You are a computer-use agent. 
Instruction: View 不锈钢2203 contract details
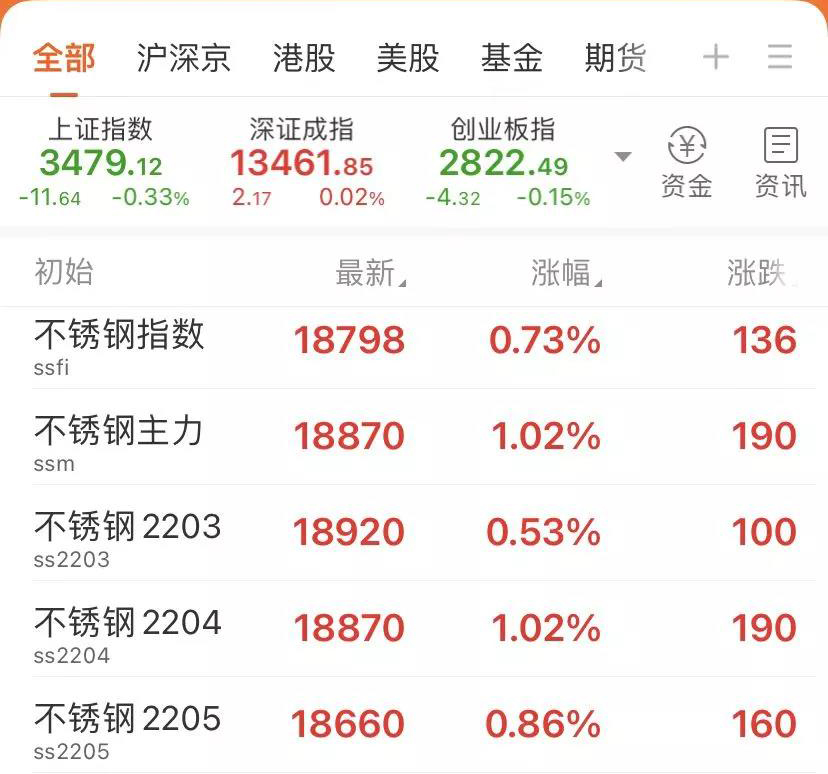(128, 537)
